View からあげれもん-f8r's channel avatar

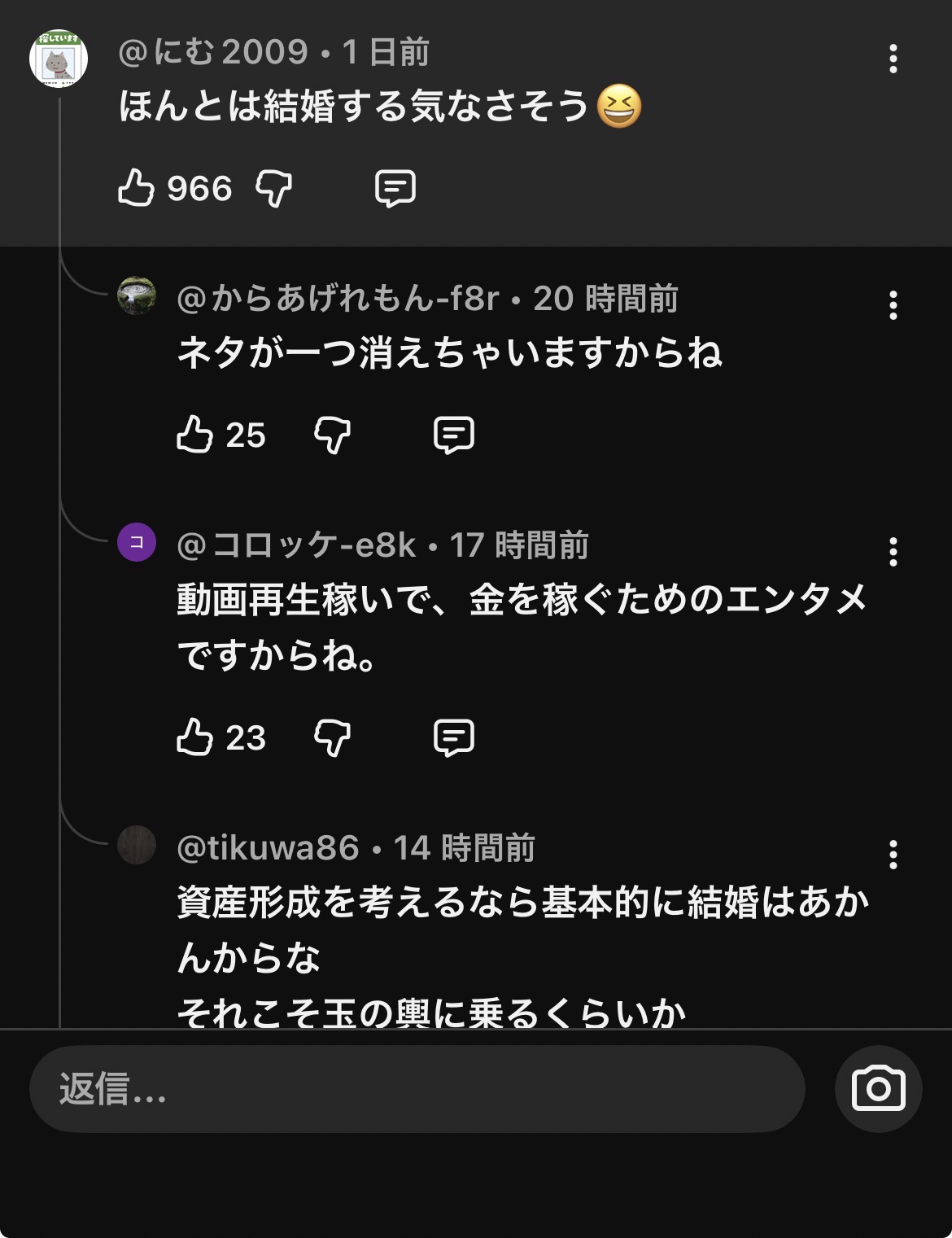point(137,295)
